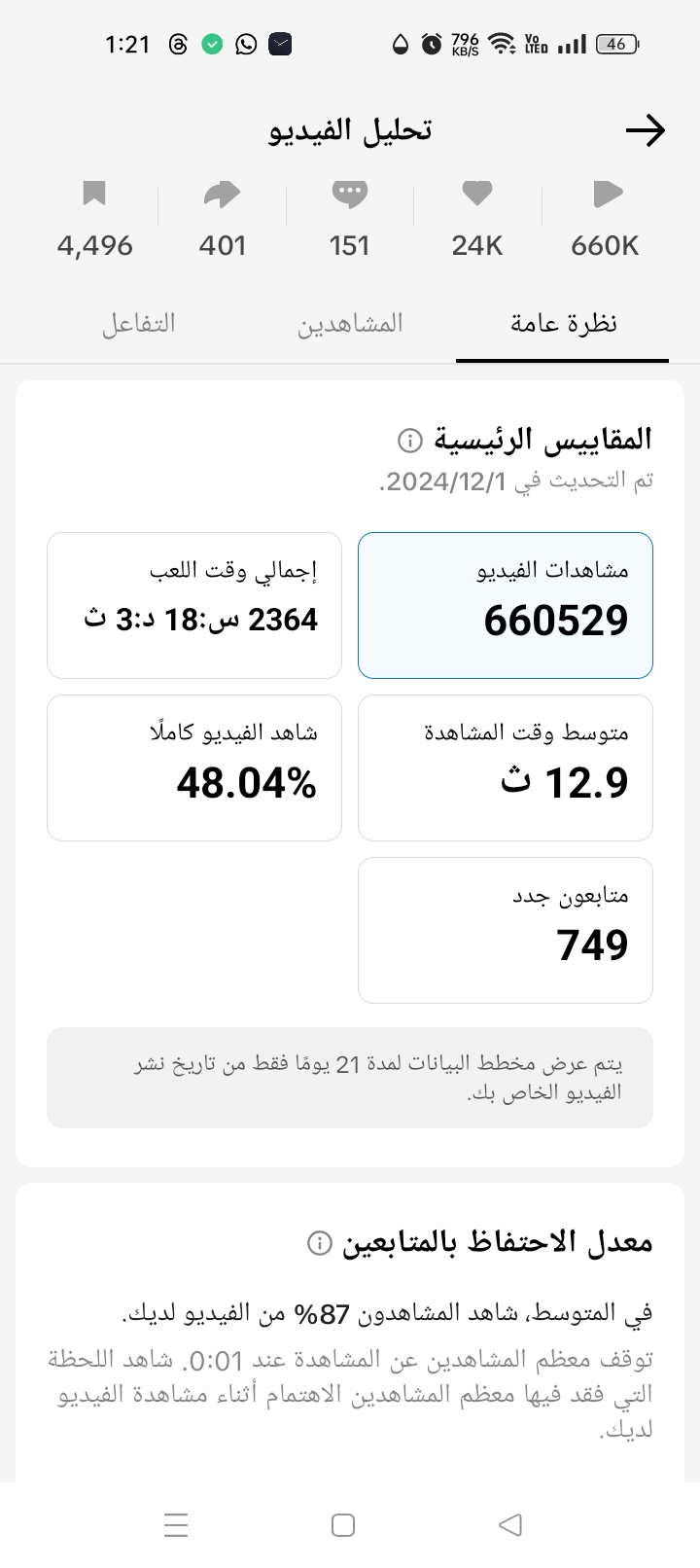Tap the system home button
Viewport: 700px width, 1568px height.
click(x=343, y=1524)
